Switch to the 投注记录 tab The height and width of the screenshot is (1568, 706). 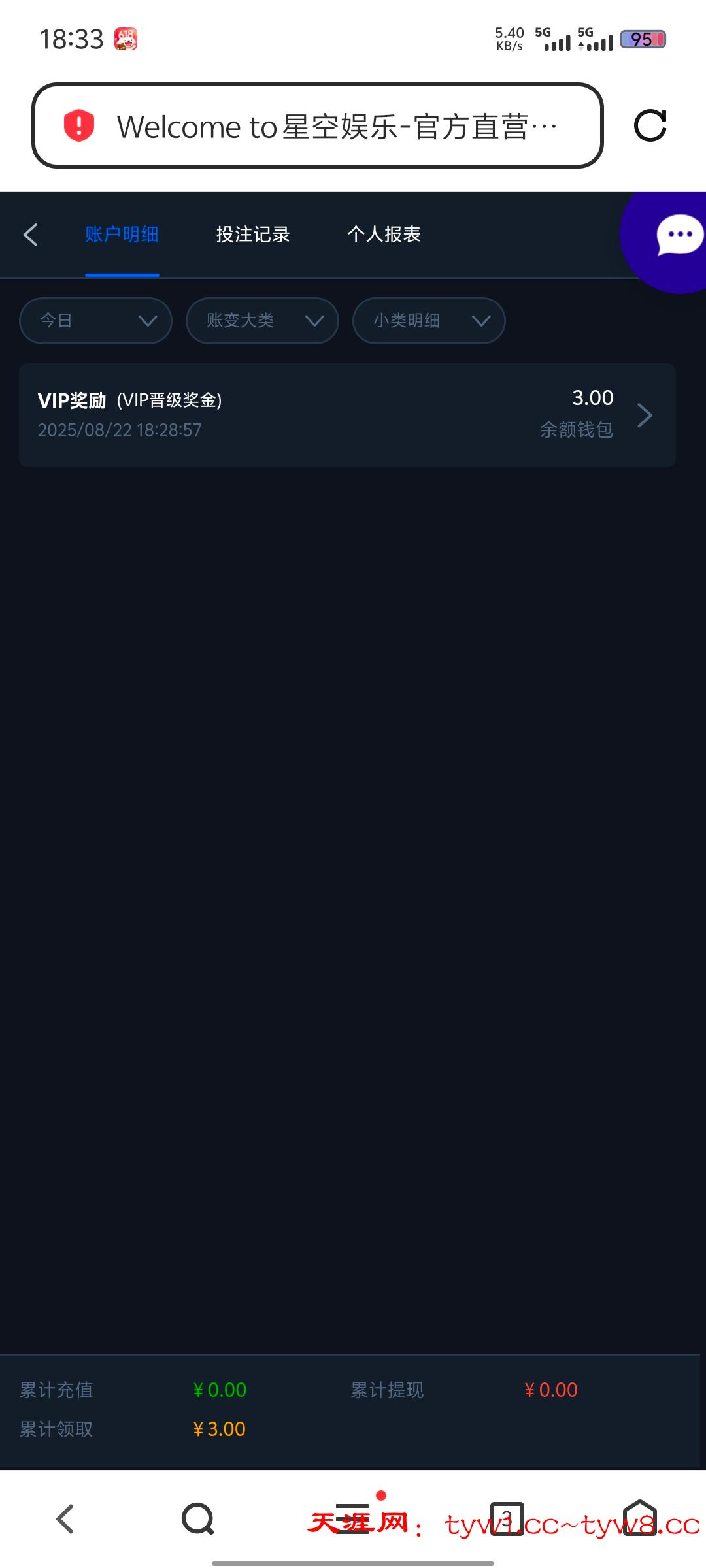(x=253, y=235)
